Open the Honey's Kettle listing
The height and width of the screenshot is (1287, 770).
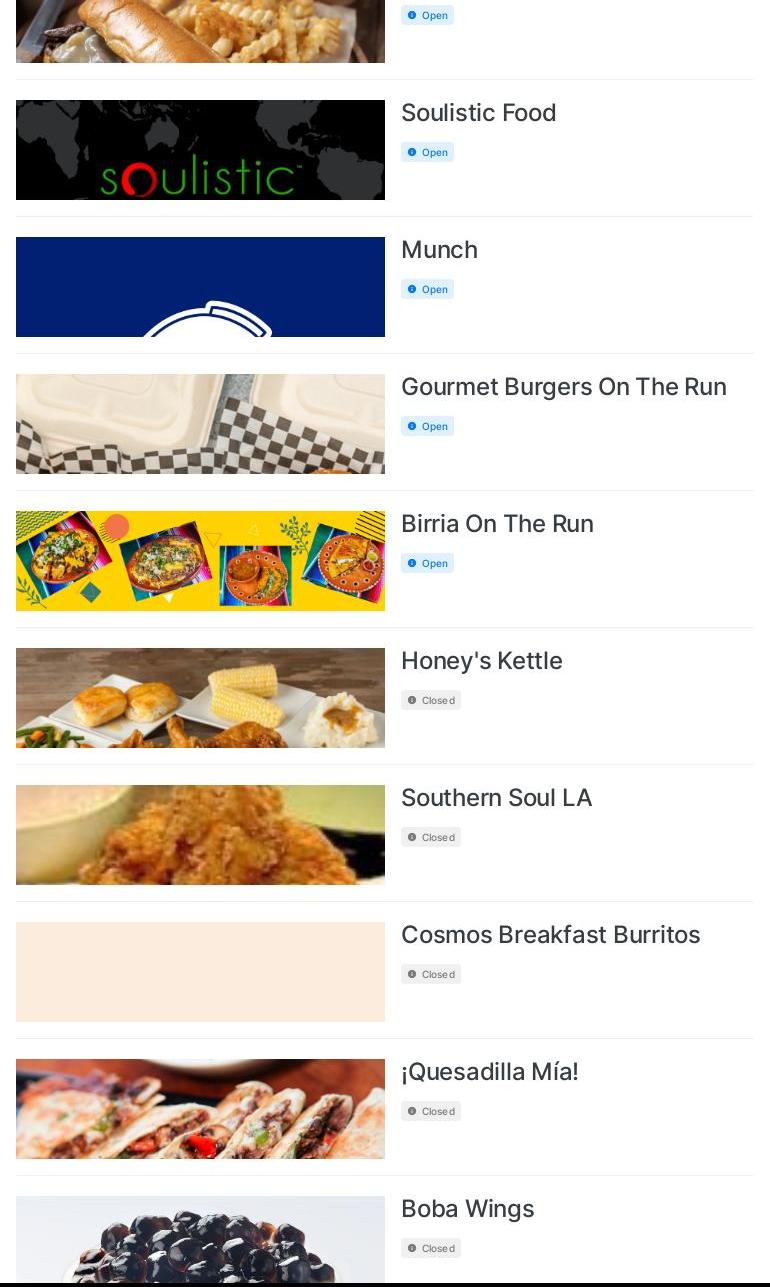coord(481,661)
